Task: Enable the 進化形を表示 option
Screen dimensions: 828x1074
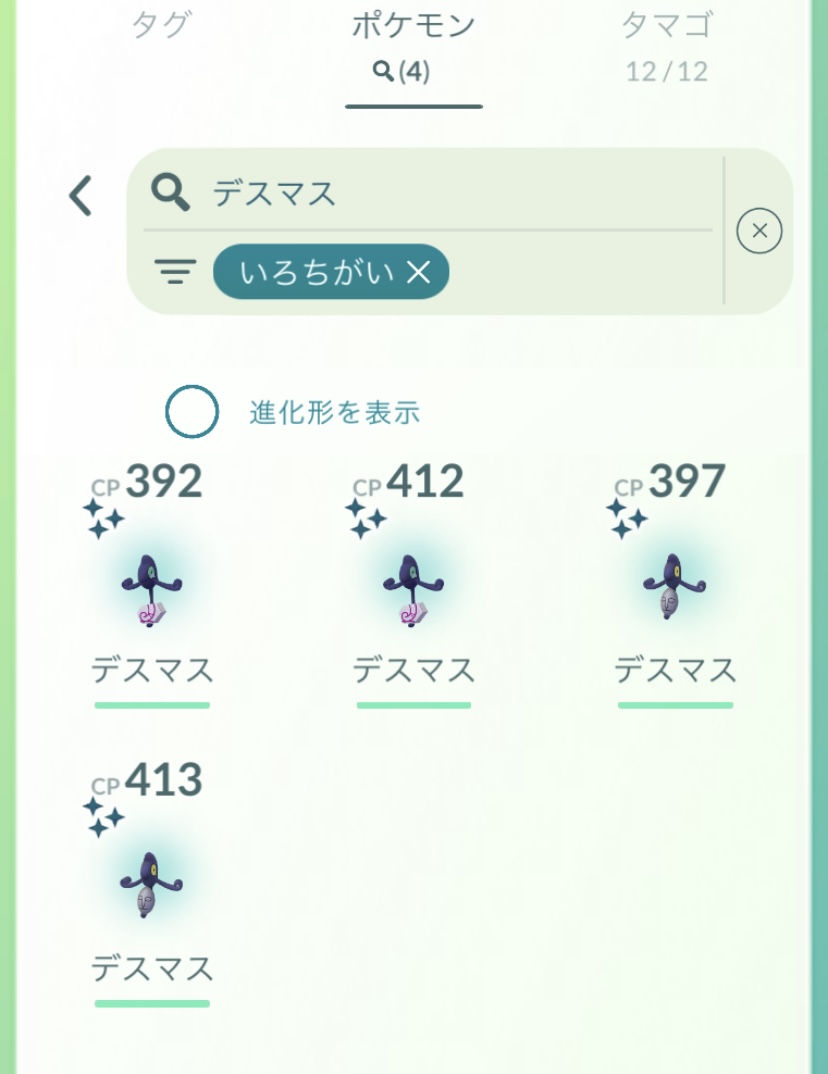Action: (192, 412)
